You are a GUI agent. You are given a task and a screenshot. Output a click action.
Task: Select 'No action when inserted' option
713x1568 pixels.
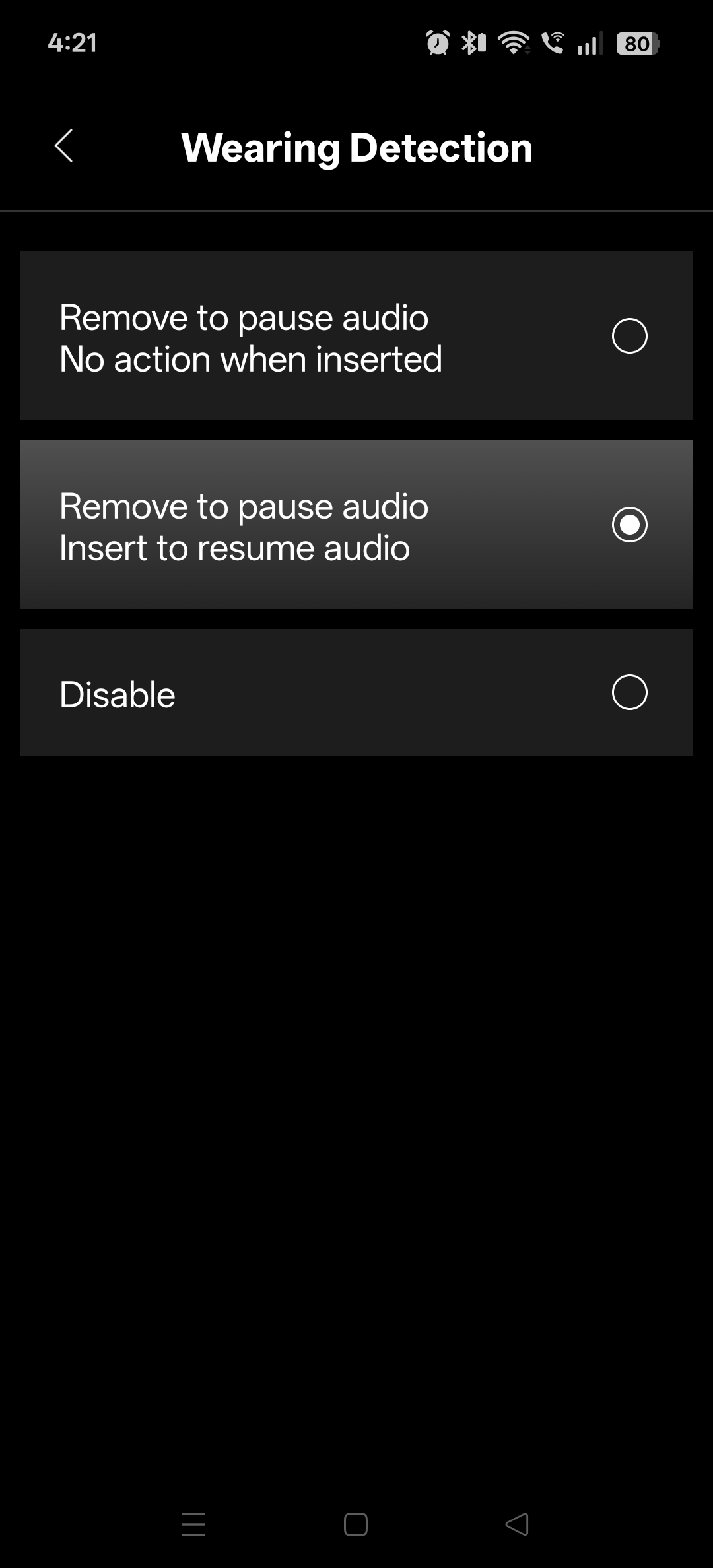[629, 336]
